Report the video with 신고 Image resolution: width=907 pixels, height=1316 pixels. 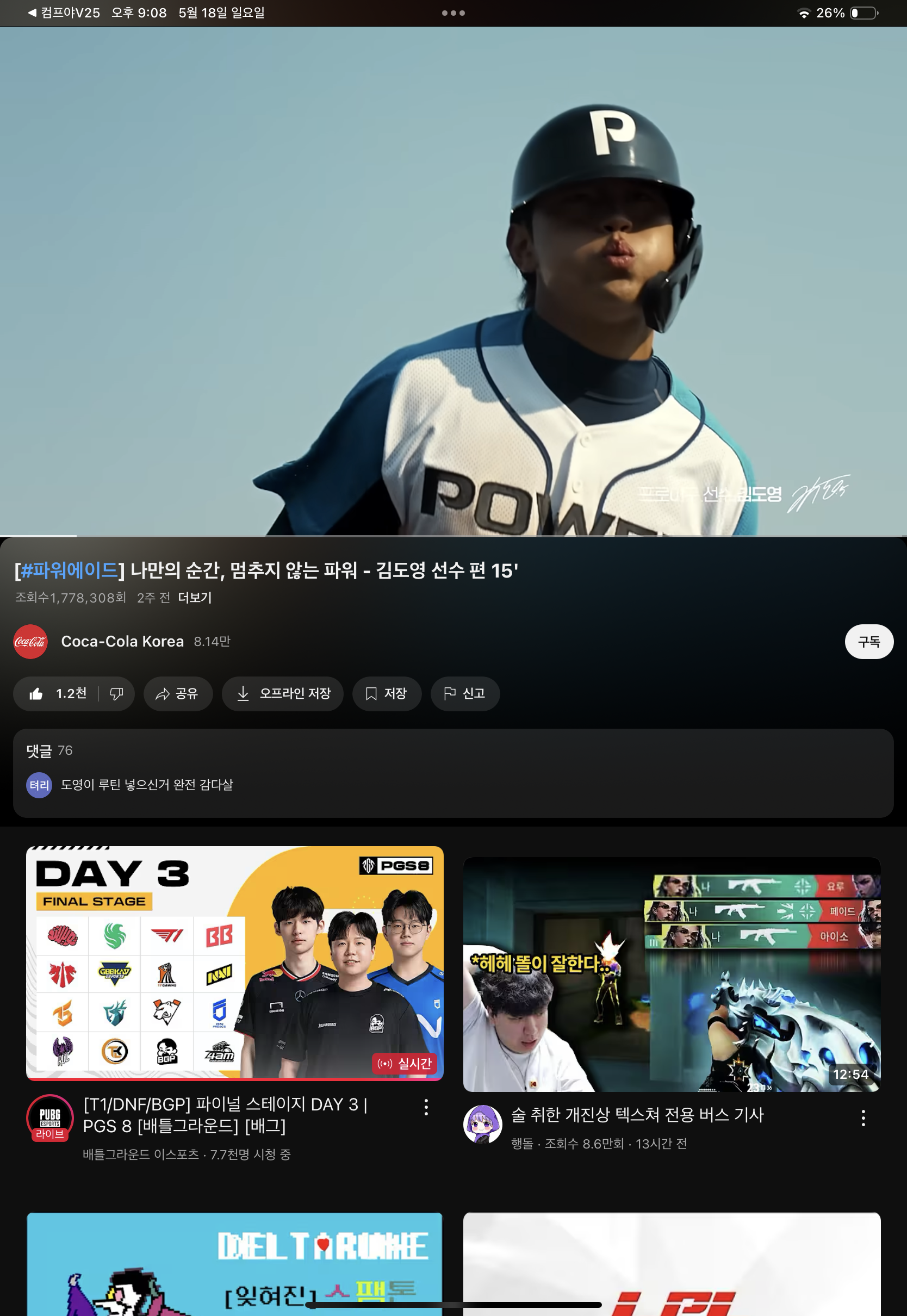tap(465, 693)
